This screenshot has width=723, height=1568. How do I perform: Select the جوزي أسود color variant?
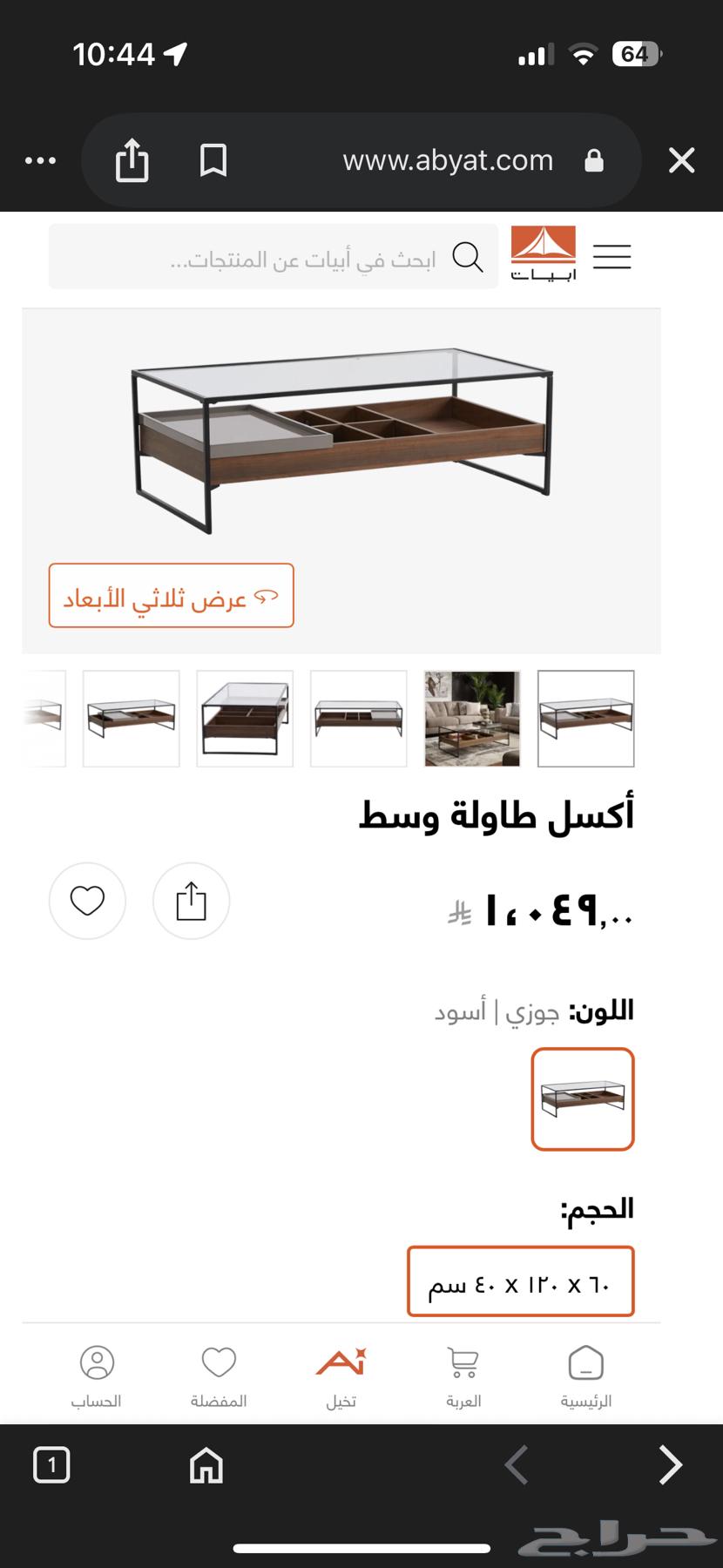tap(582, 1099)
